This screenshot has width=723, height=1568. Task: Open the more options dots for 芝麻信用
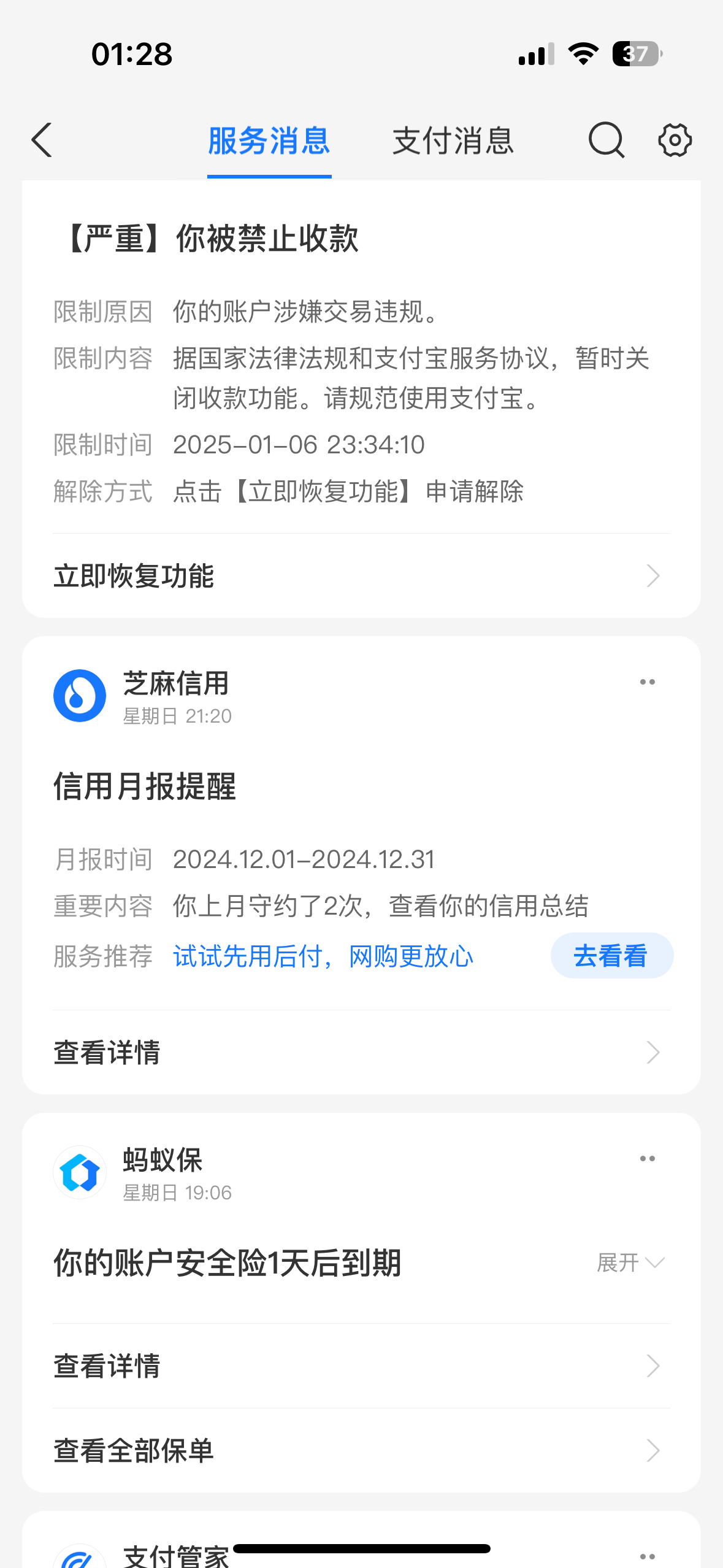[648, 682]
